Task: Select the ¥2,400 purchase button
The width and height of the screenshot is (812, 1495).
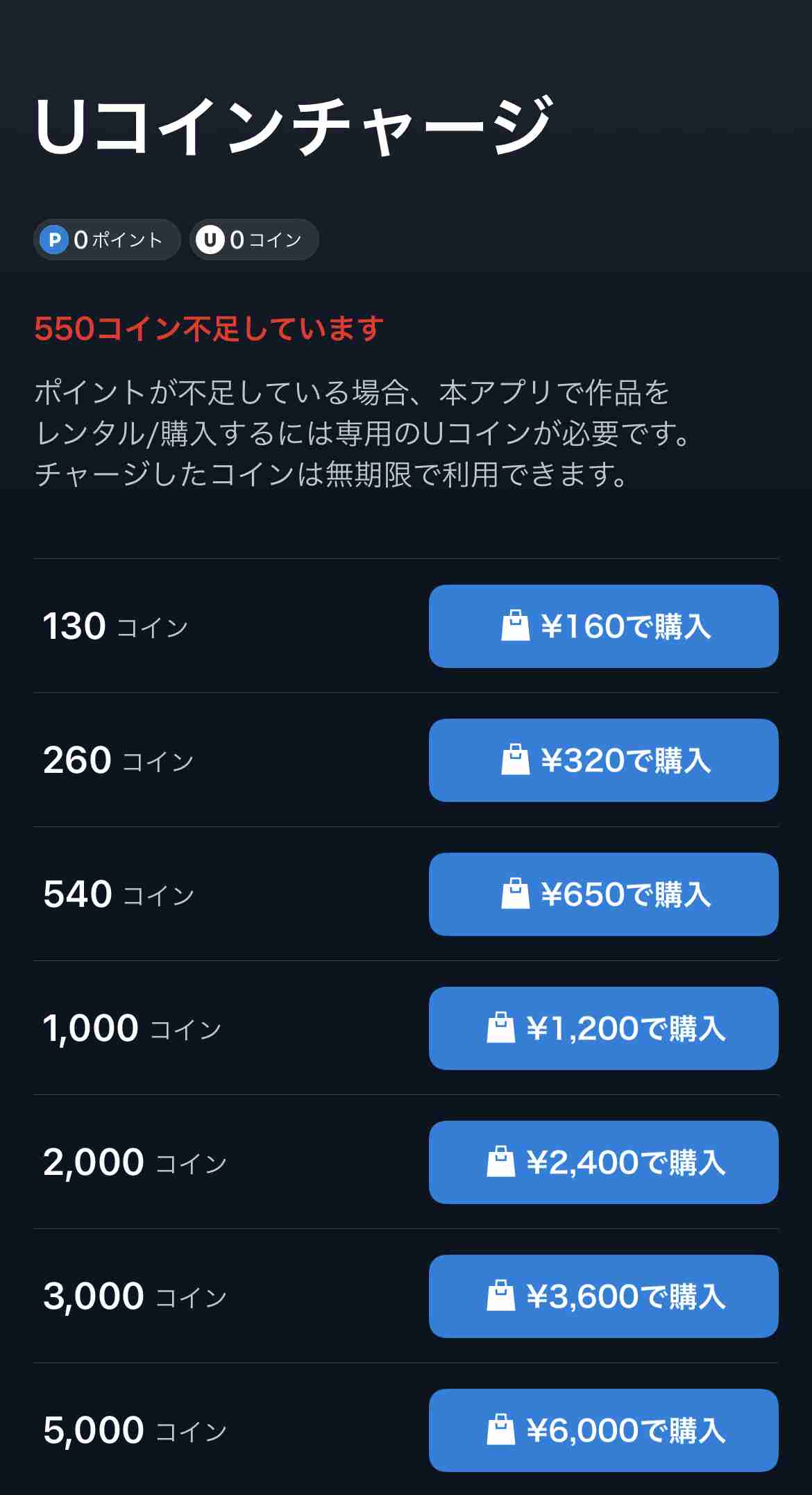Action: coord(603,1162)
